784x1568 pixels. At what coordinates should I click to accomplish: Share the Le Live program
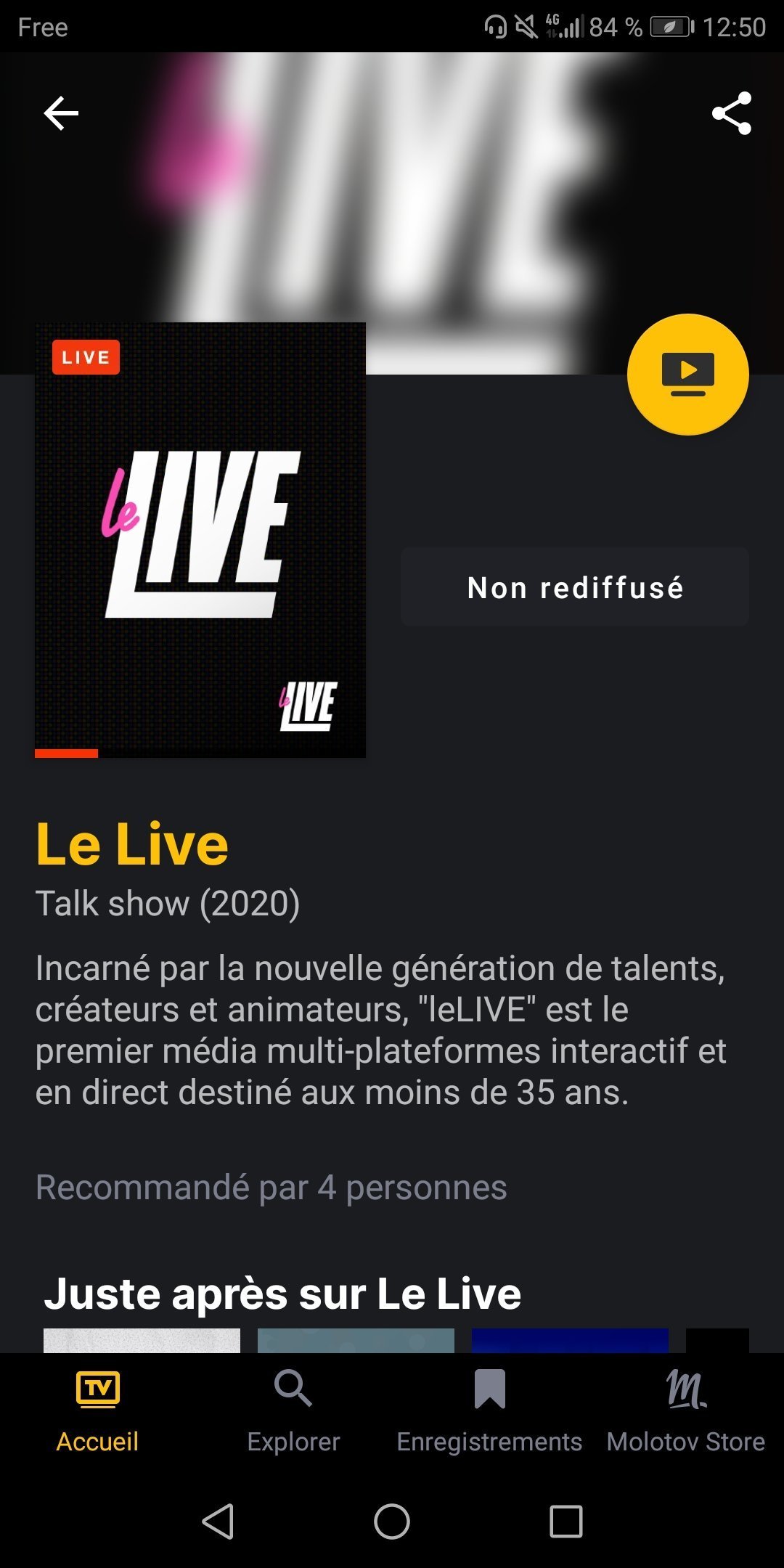point(732,113)
